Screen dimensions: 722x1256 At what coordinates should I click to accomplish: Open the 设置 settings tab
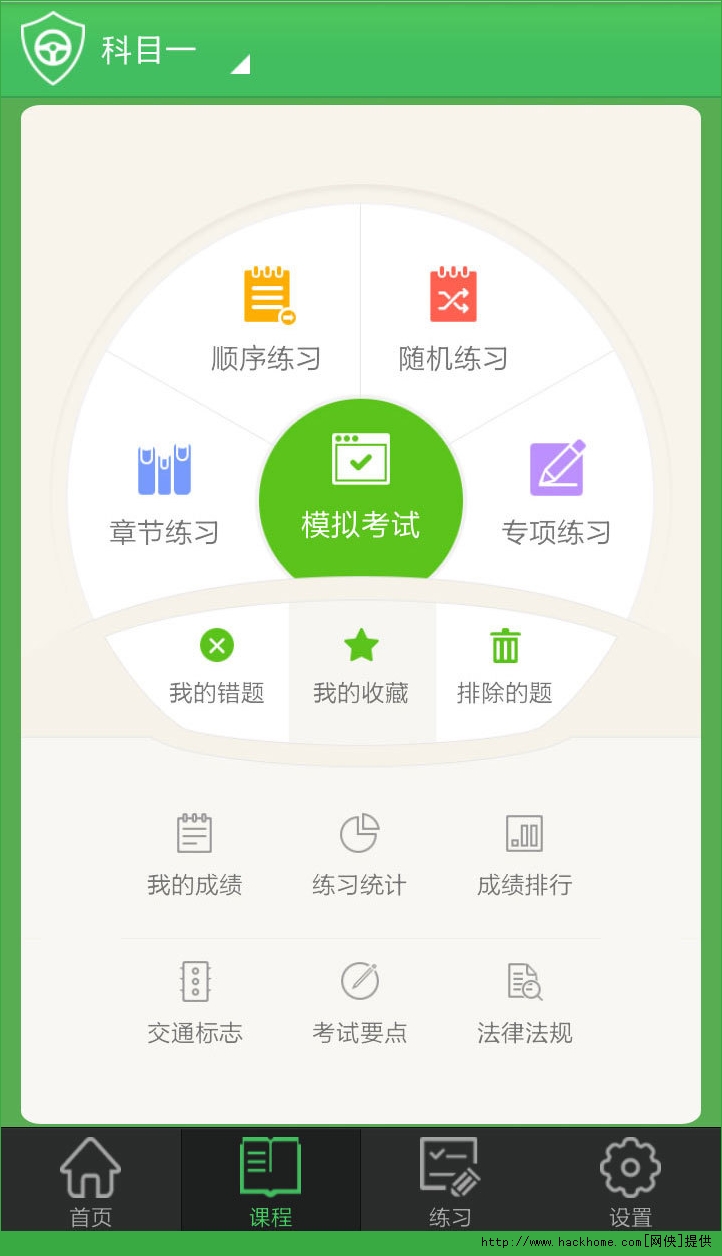(630, 1181)
